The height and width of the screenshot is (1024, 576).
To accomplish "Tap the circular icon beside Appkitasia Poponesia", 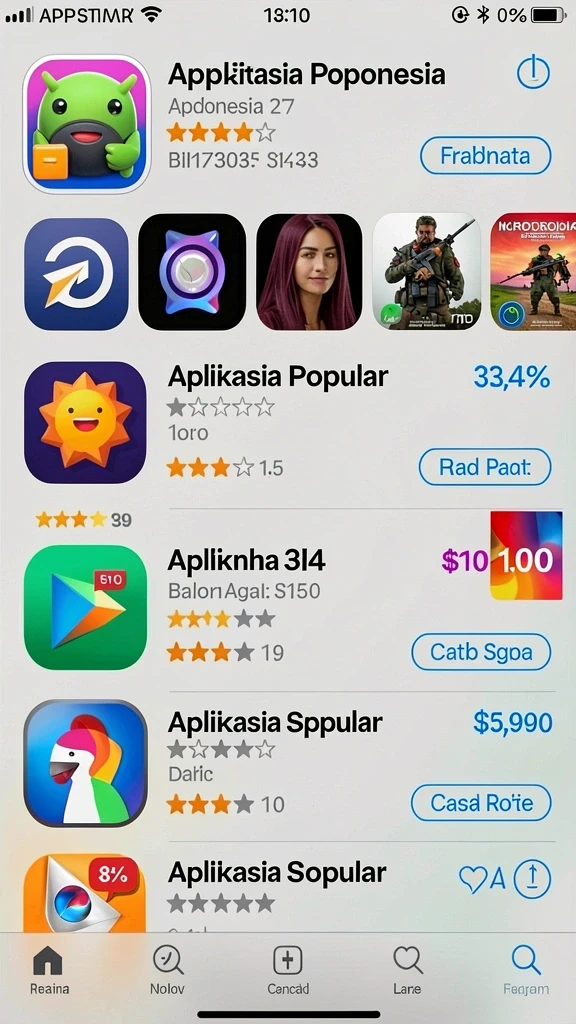I will (534, 72).
